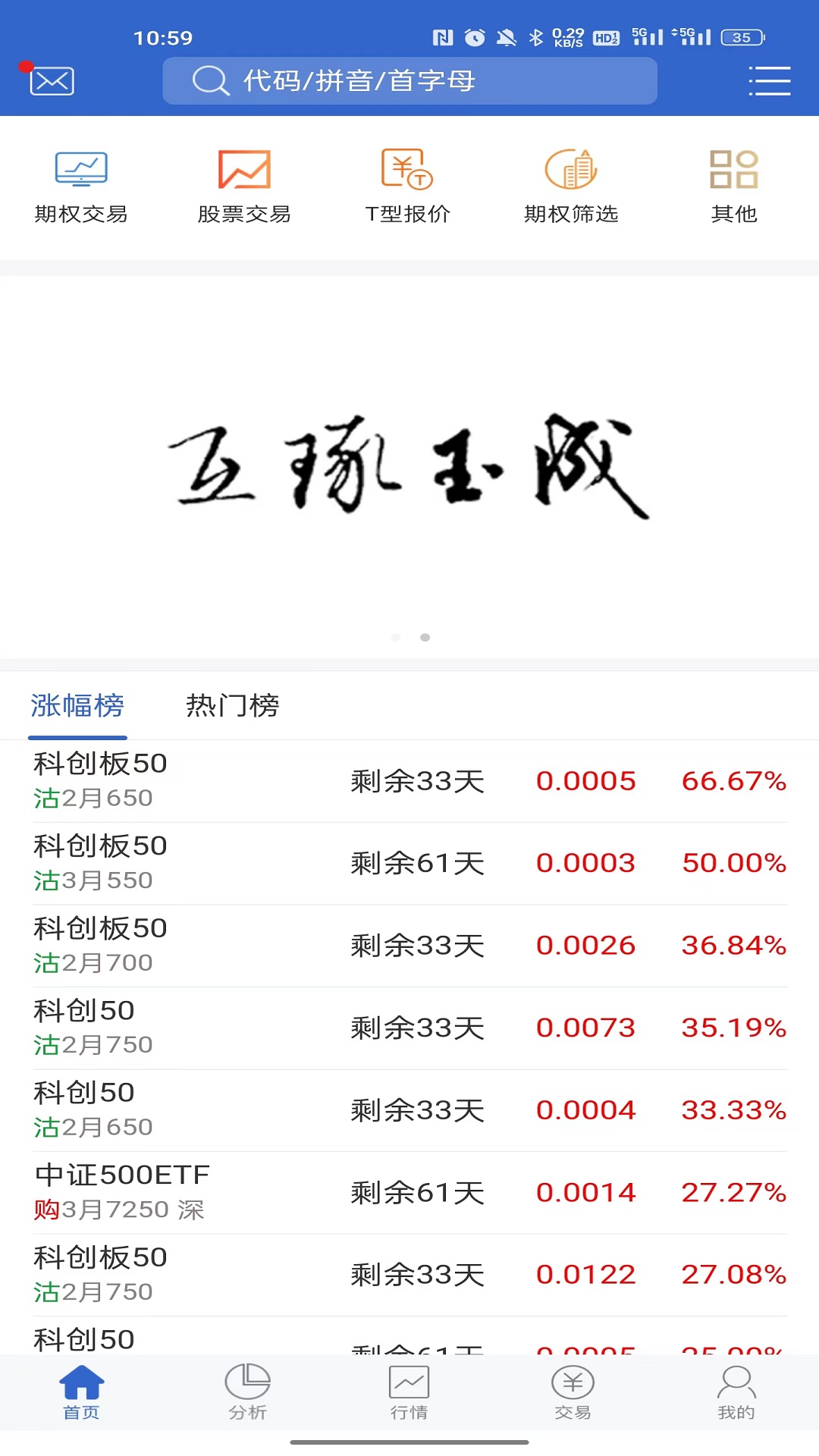Go to 我的 profile tab
Image resolution: width=819 pixels, height=1456 pixels.
[x=736, y=1392]
